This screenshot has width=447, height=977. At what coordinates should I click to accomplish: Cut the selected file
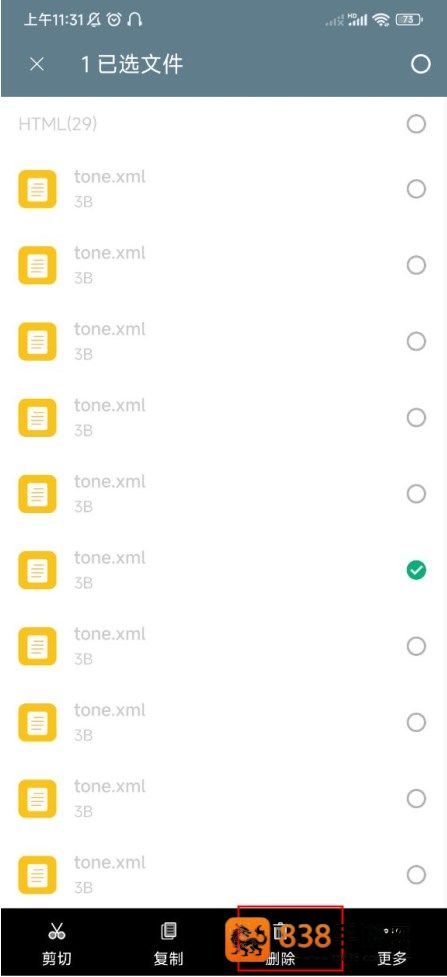[x=56, y=943]
